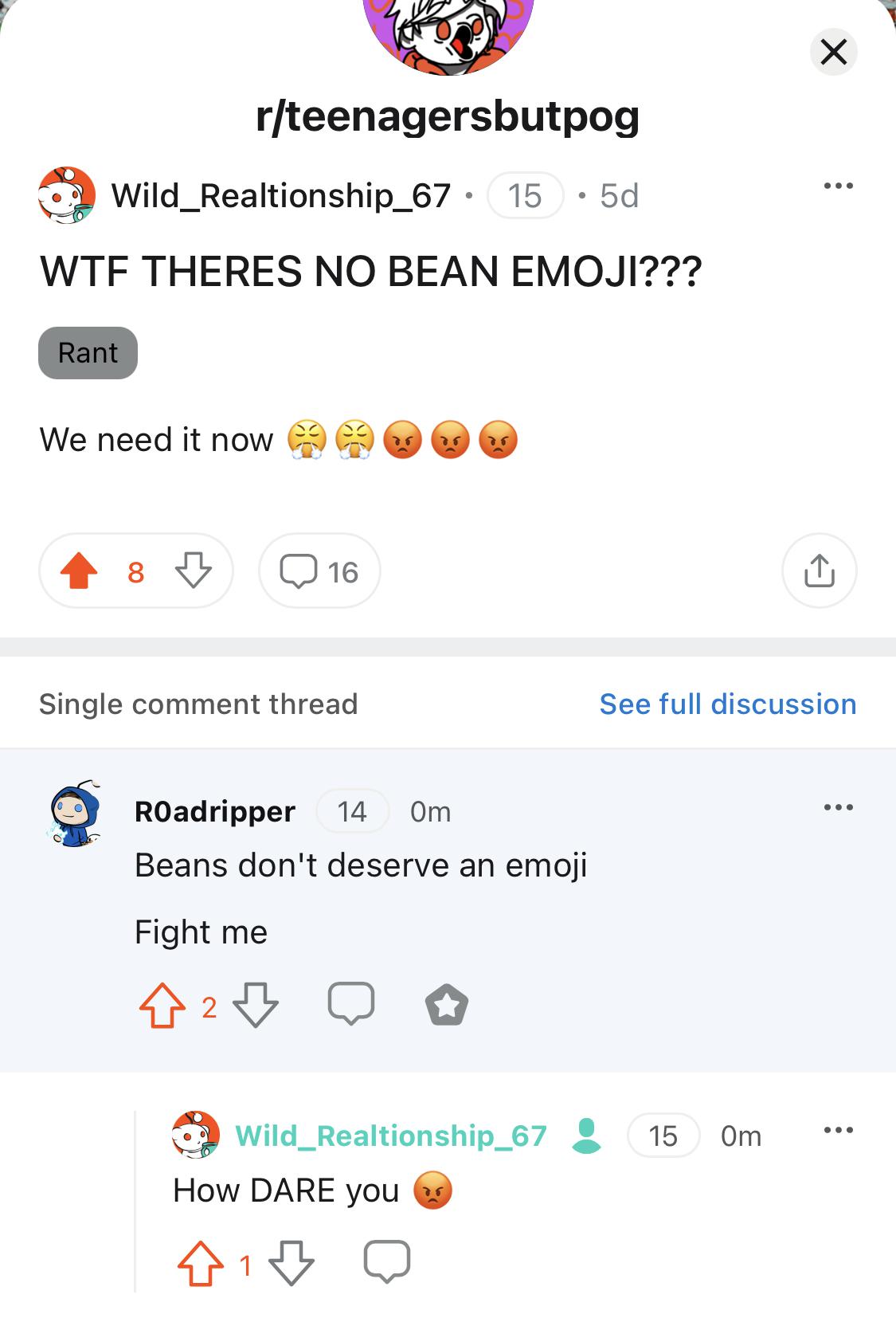The height and width of the screenshot is (1318, 896).
Task: Downvote the "How DARE you" reply
Action: (291, 1264)
